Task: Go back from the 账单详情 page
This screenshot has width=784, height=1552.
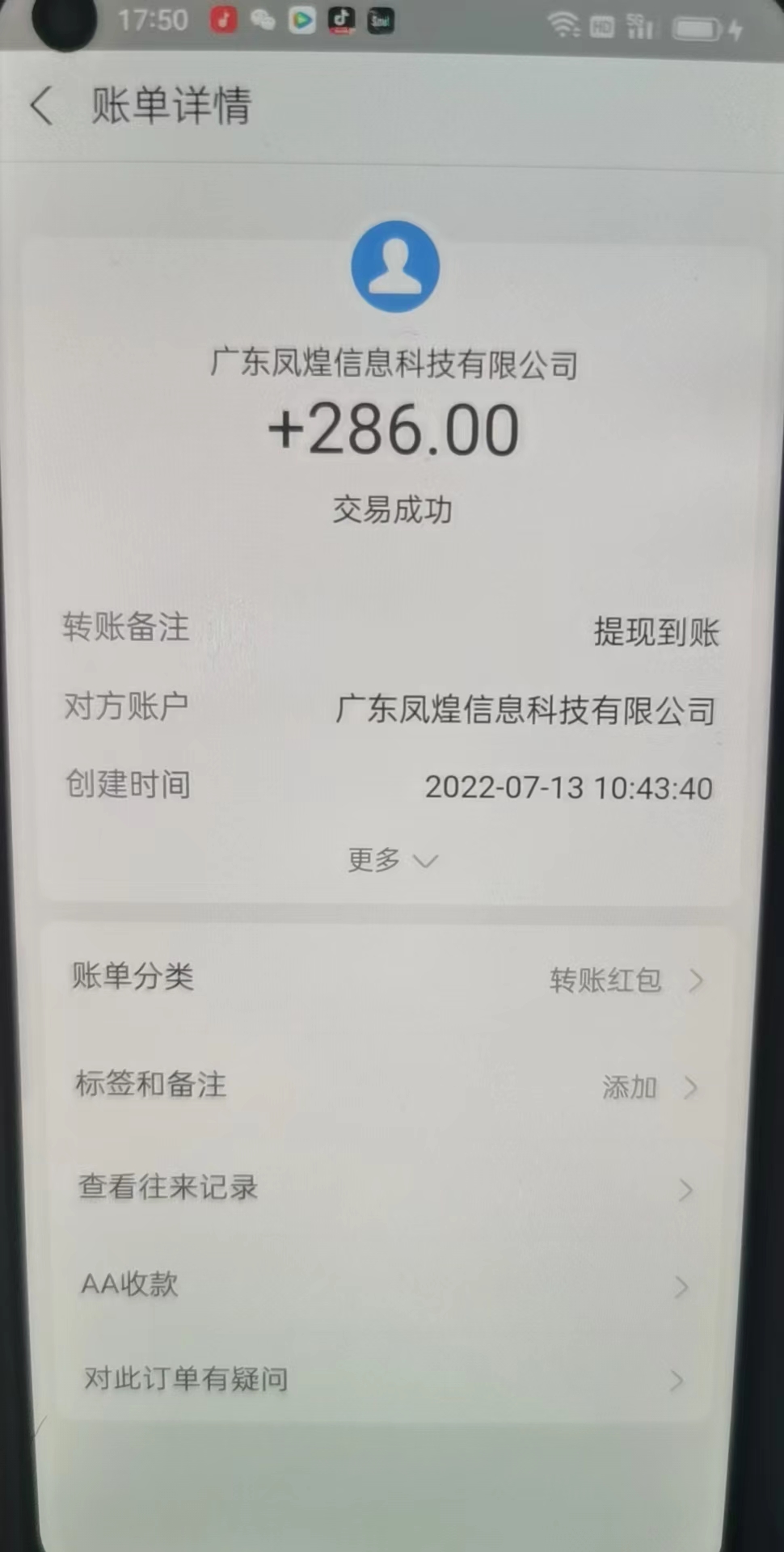Action: [42, 106]
